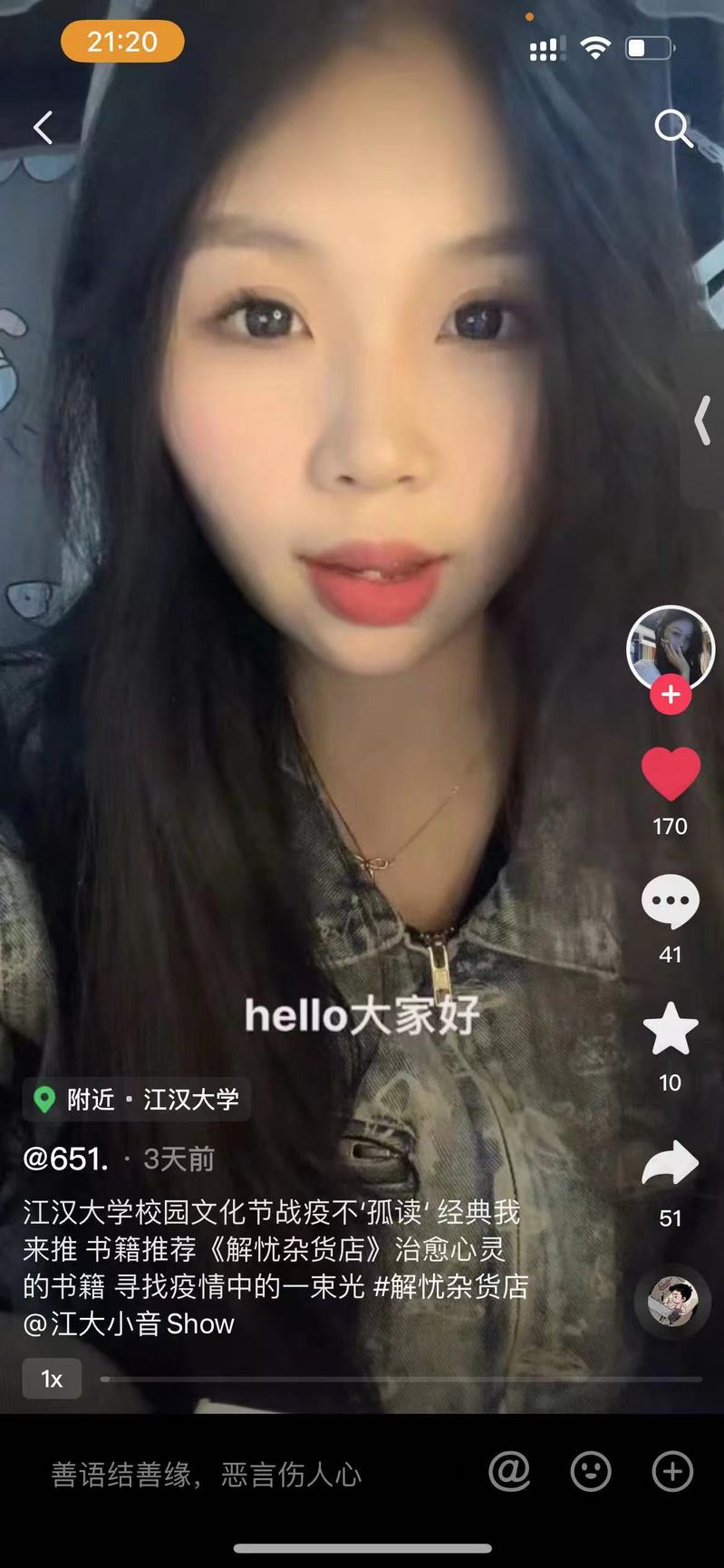Open more options with circled plus icon

pos(672,1472)
